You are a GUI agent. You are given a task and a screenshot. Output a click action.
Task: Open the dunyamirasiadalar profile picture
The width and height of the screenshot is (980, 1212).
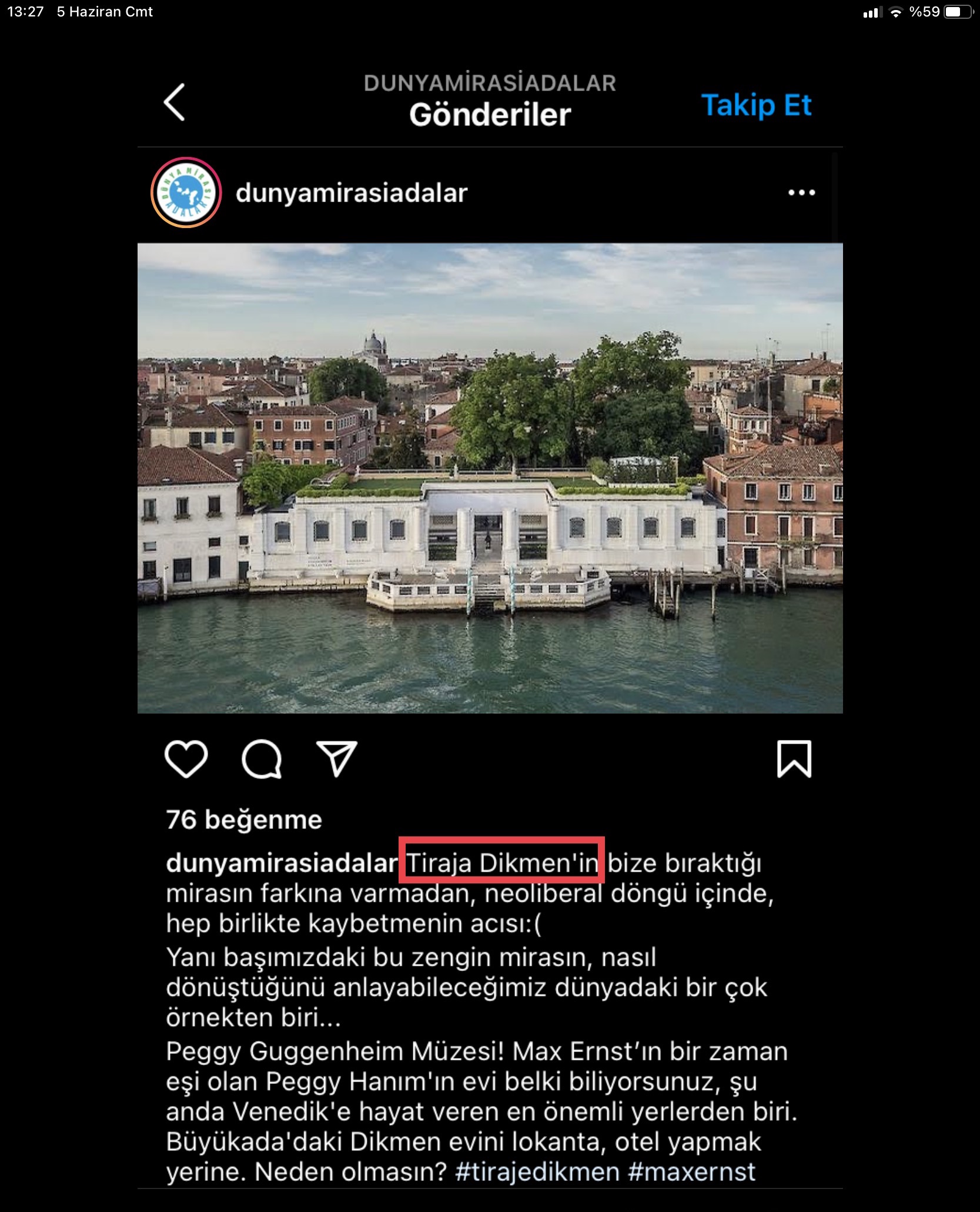click(x=186, y=193)
